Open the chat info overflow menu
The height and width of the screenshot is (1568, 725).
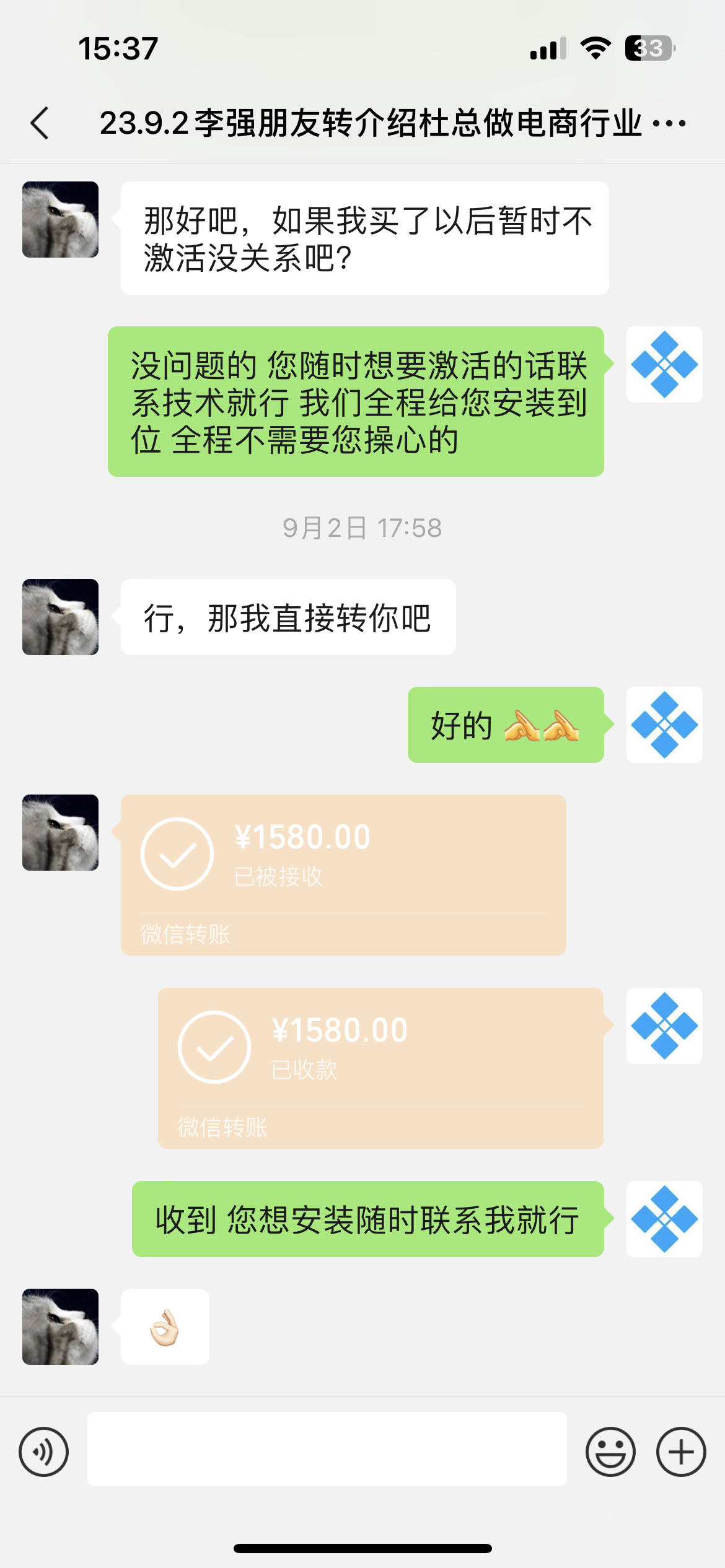pyautogui.click(x=670, y=123)
